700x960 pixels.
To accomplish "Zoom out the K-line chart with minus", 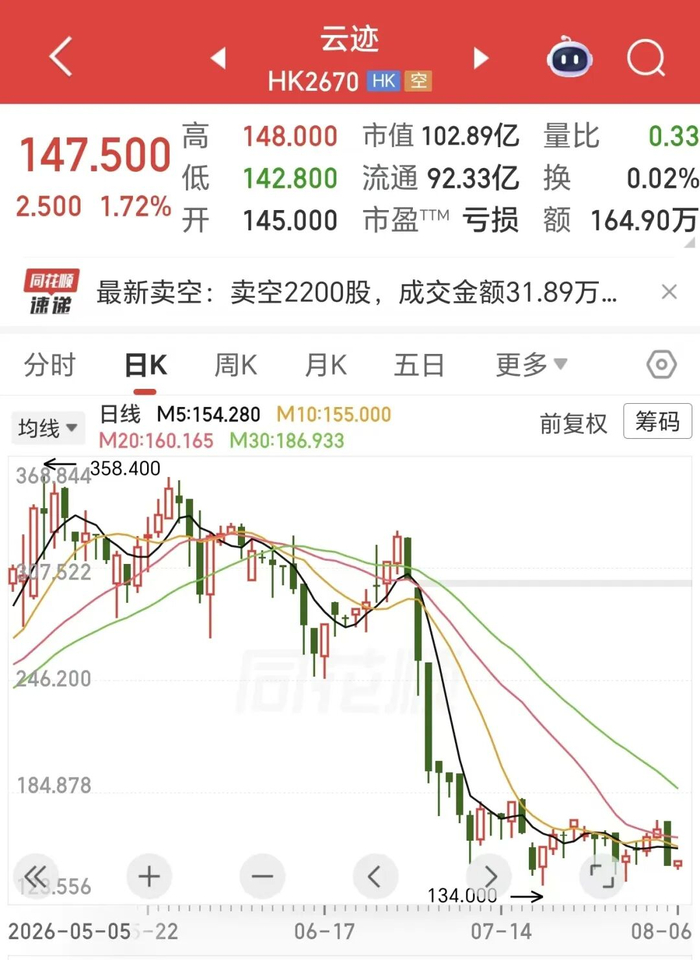I will click(x=262, y=876).
